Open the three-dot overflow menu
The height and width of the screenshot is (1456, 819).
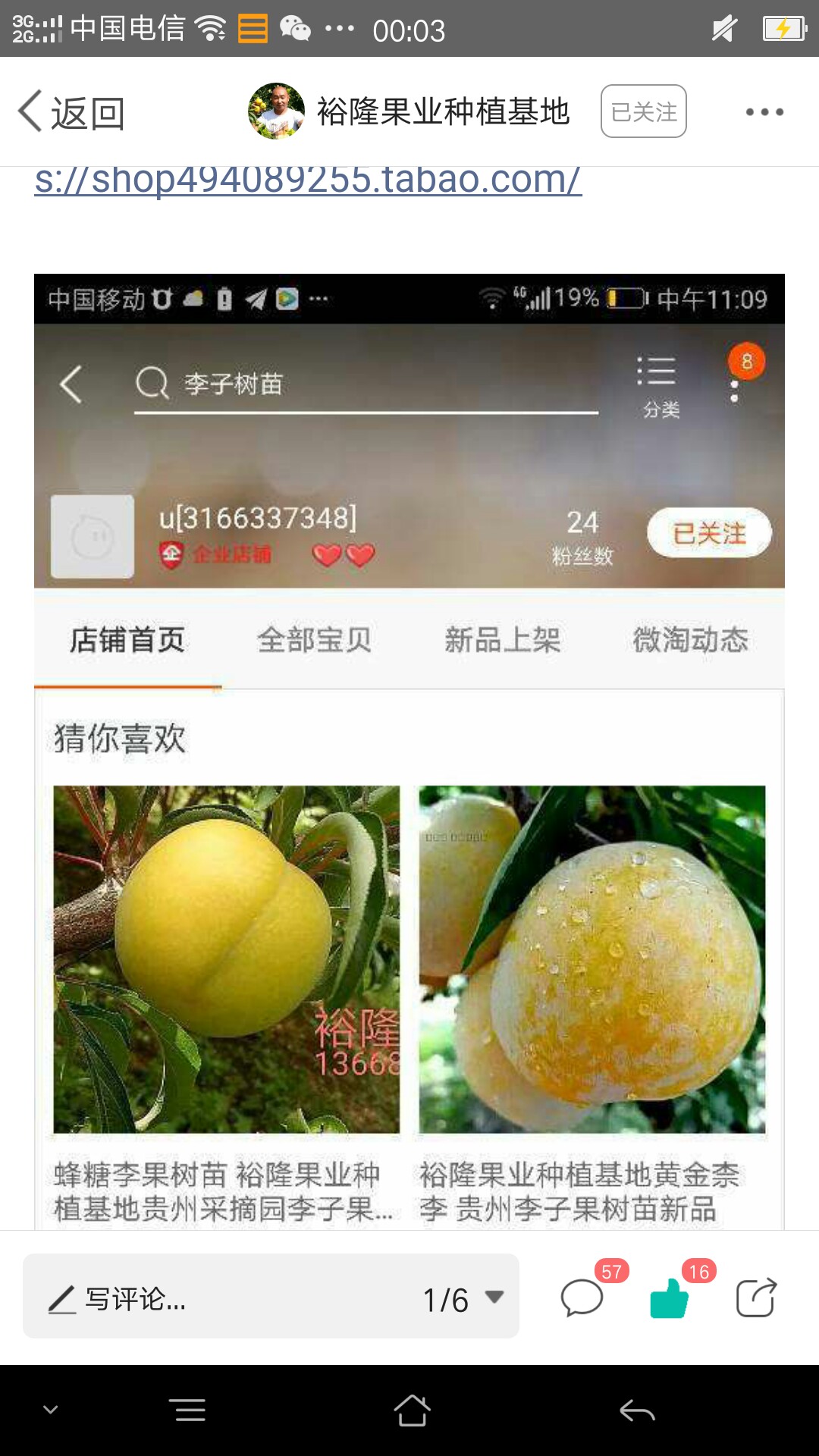tap(764, 112)
